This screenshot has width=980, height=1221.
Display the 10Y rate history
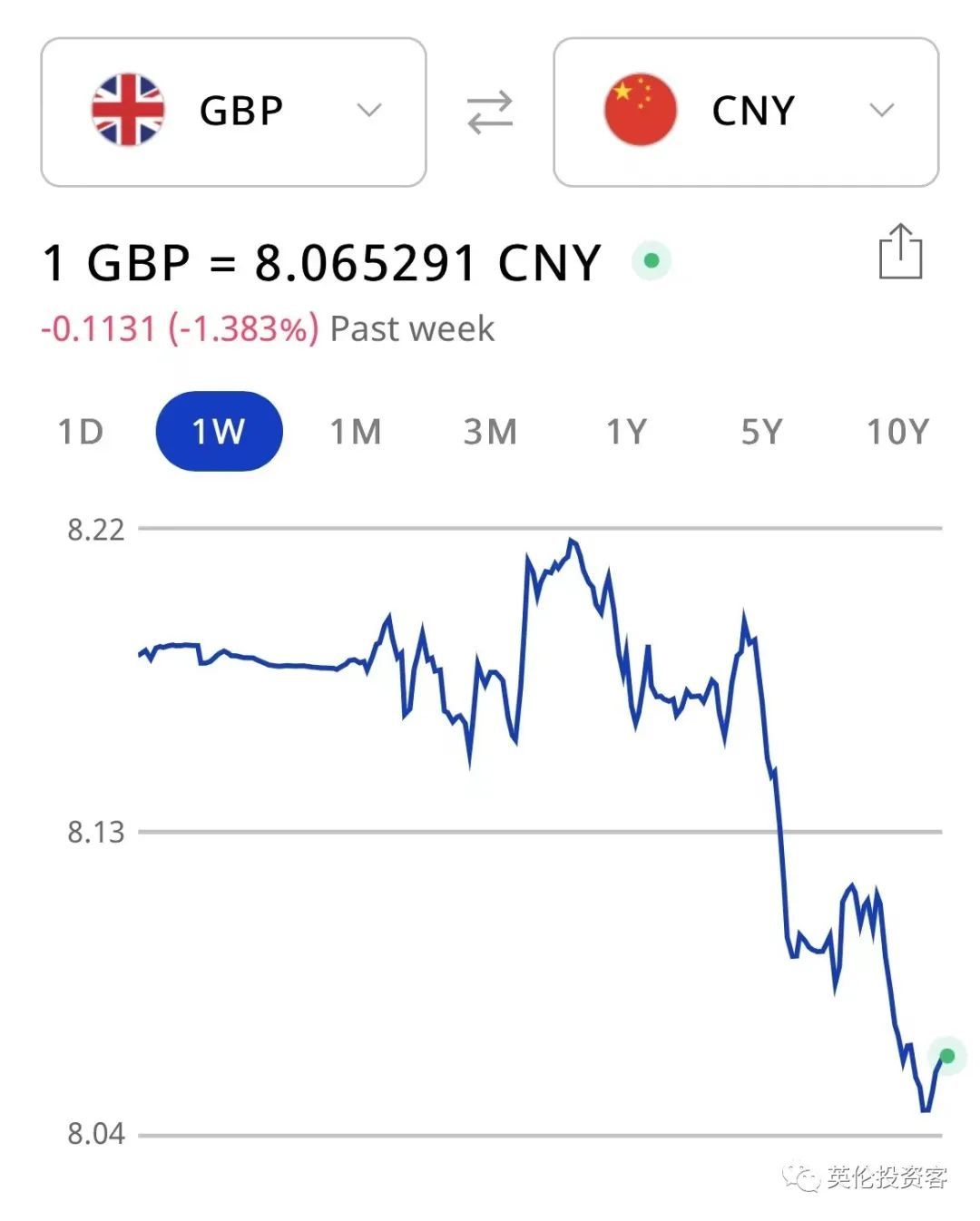pyautogui.click(x=897, y=432)
